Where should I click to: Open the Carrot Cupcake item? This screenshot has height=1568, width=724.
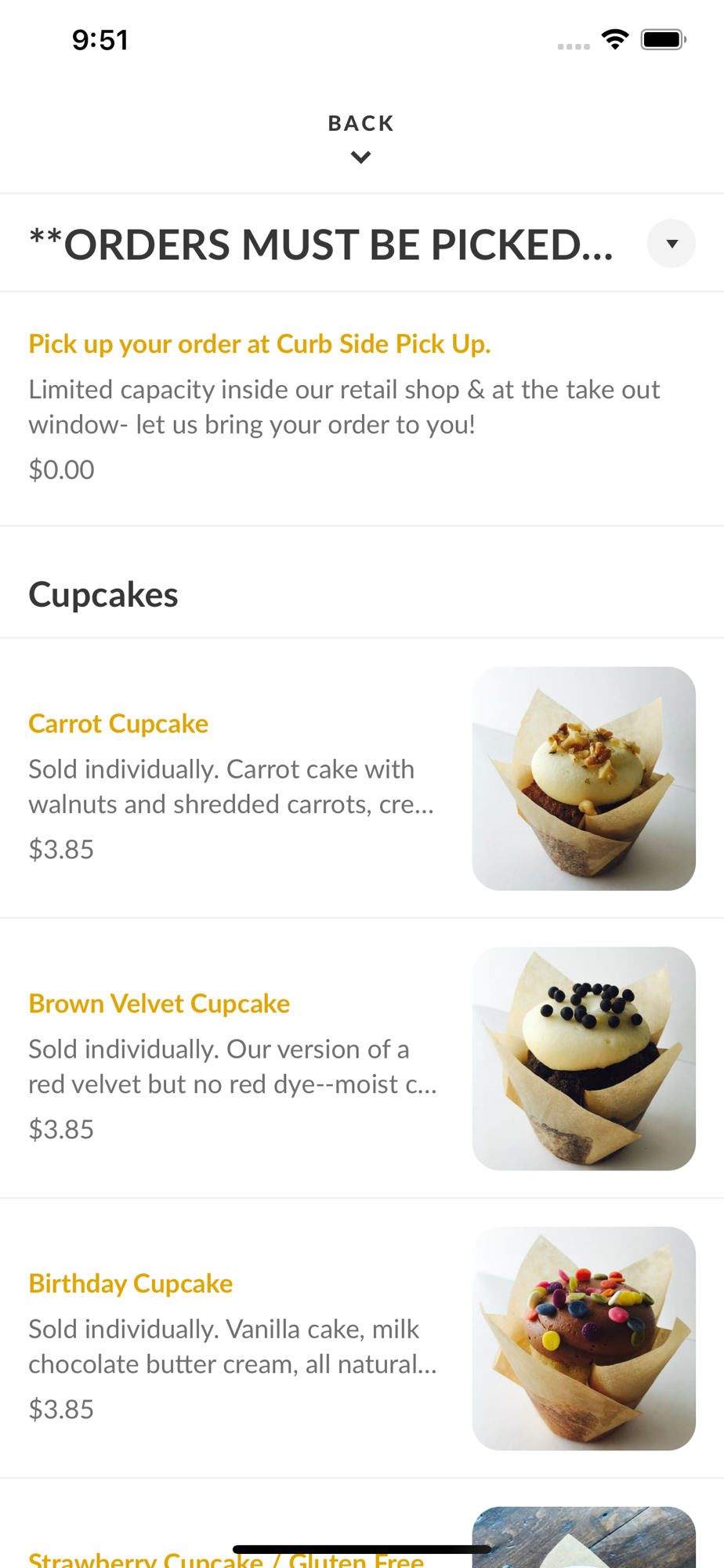(118, 724)
